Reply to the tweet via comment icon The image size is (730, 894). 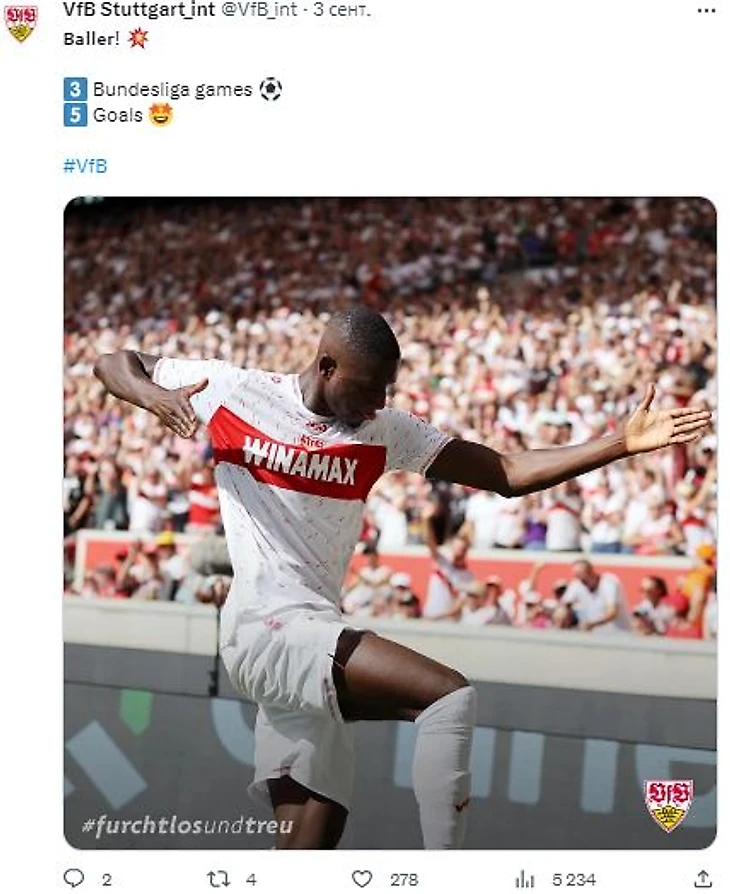[74, 878]
